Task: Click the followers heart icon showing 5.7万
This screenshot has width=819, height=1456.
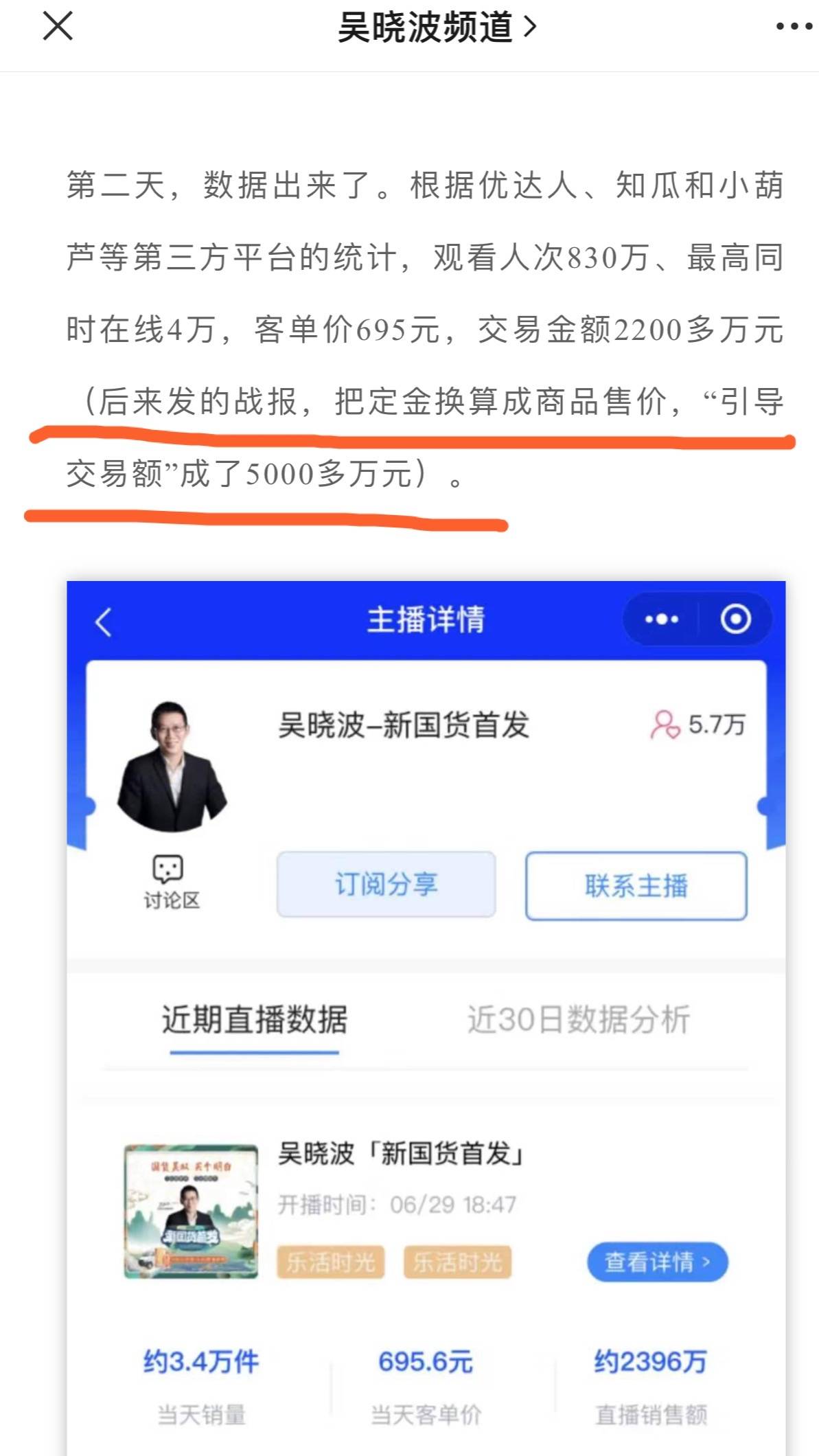Action: (x=663, y=722)
